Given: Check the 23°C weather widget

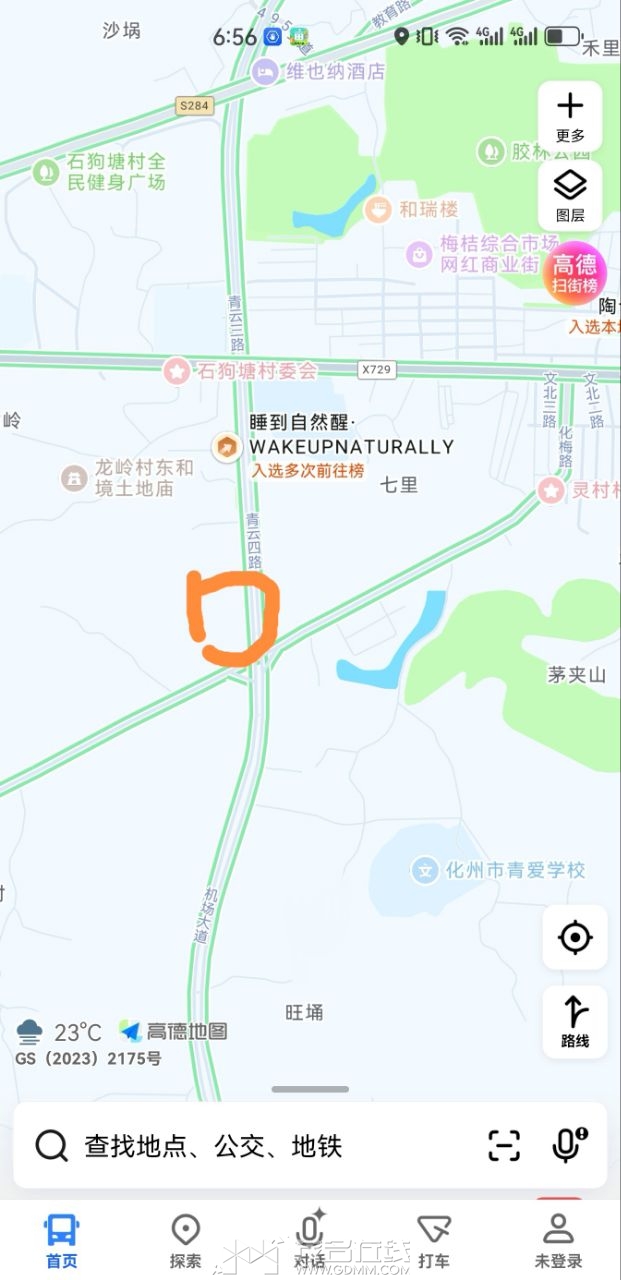Looking at the screenshot, I should click(x=60, y=1032).
